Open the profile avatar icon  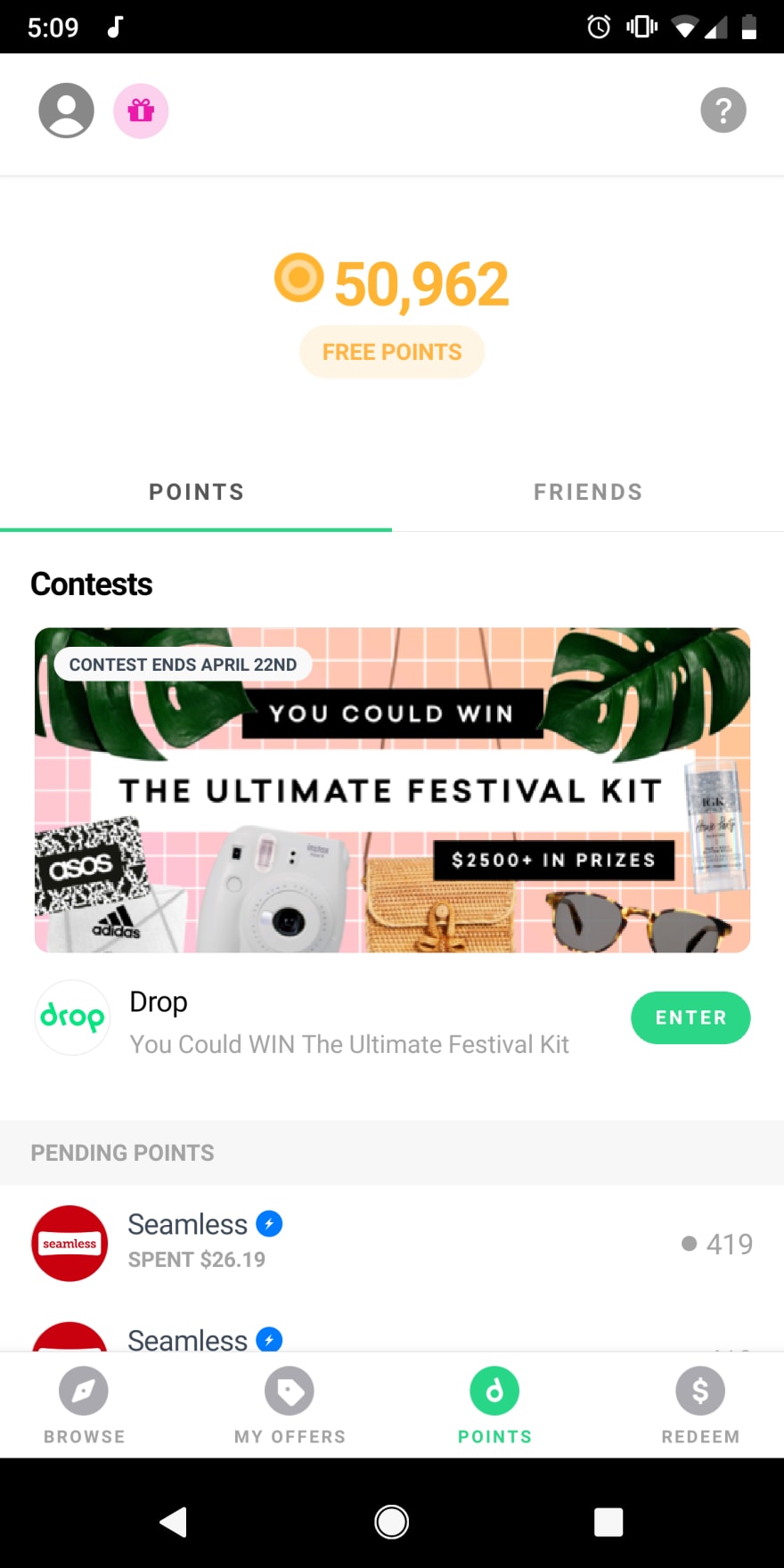point(66,110)
